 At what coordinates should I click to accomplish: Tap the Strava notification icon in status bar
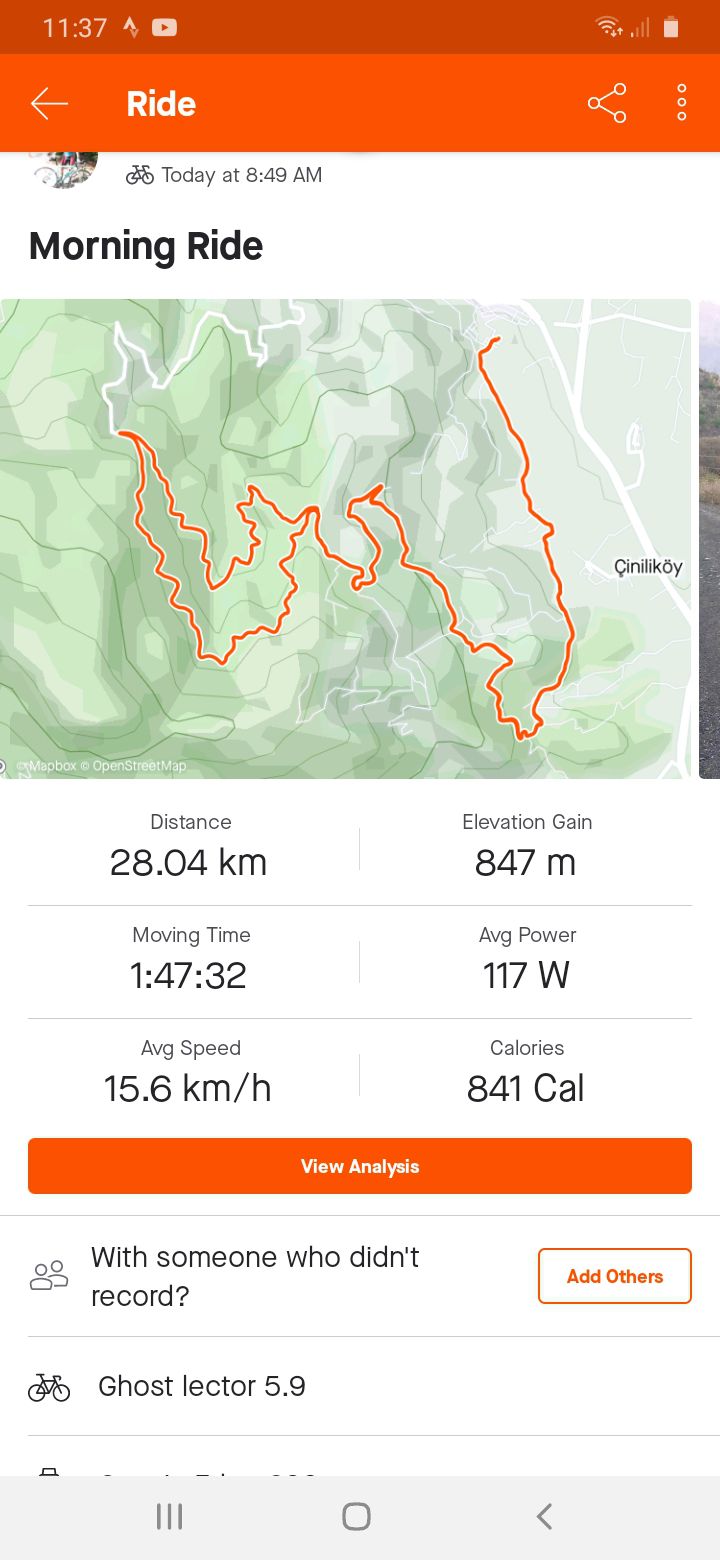[131, 27]
